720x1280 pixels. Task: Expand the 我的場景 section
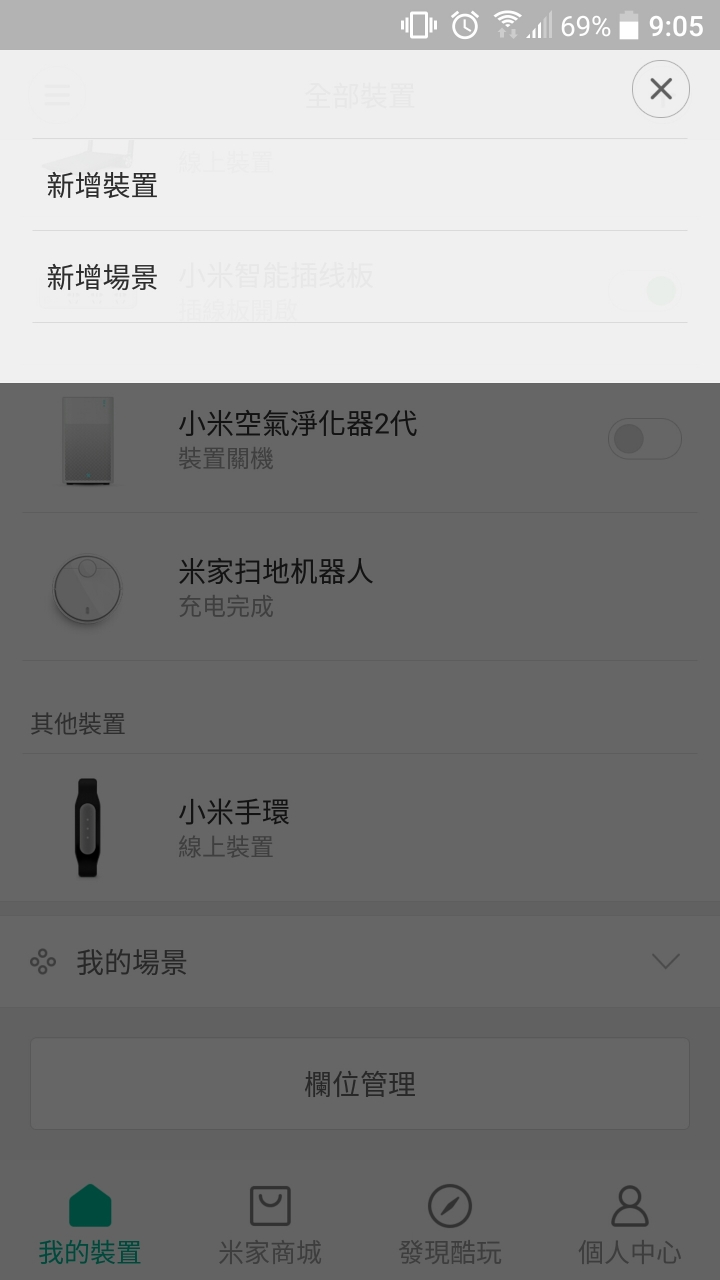click(664, 962)
